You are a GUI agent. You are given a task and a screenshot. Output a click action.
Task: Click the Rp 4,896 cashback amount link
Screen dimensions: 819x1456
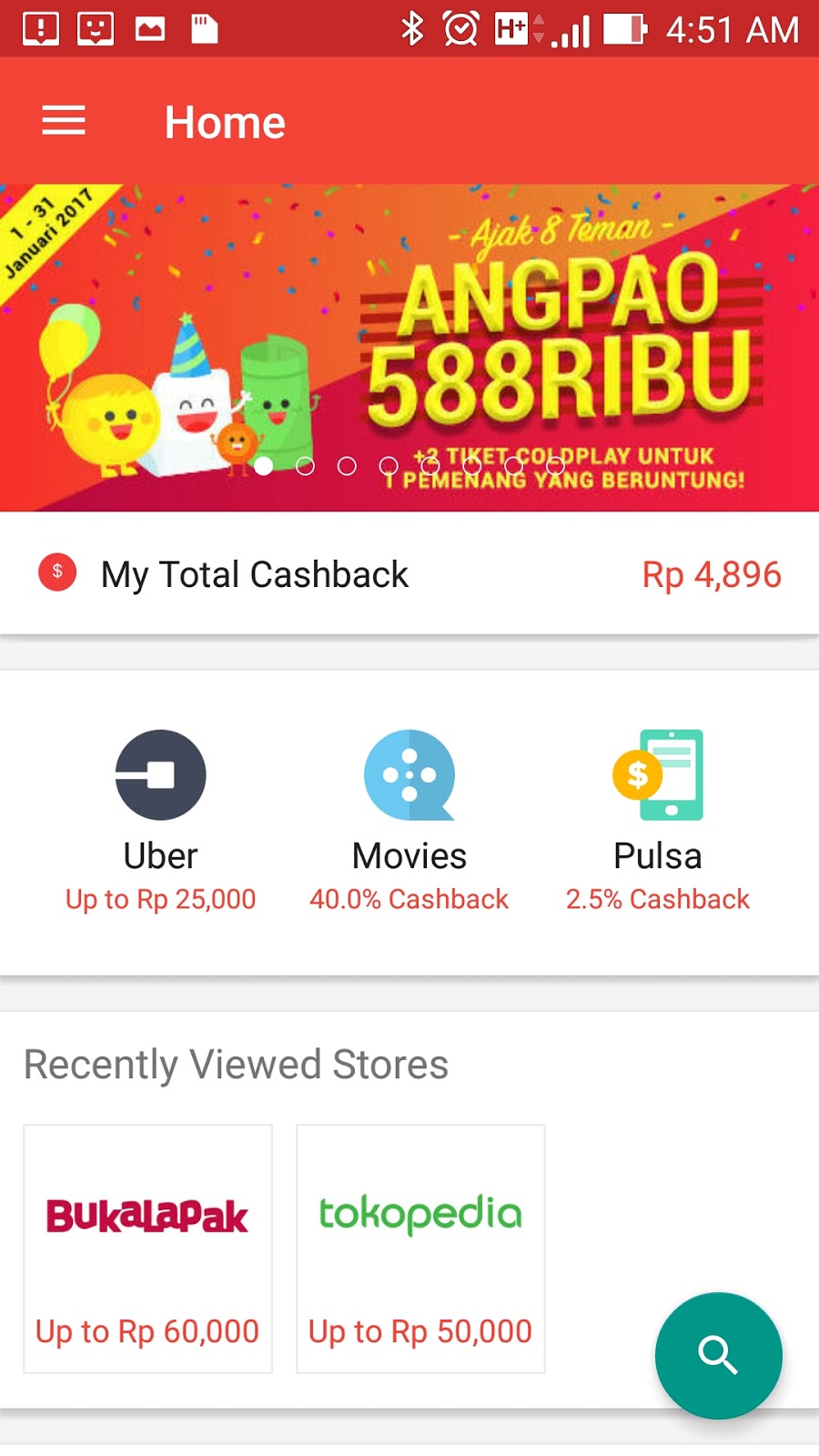[x=713, y=573]
